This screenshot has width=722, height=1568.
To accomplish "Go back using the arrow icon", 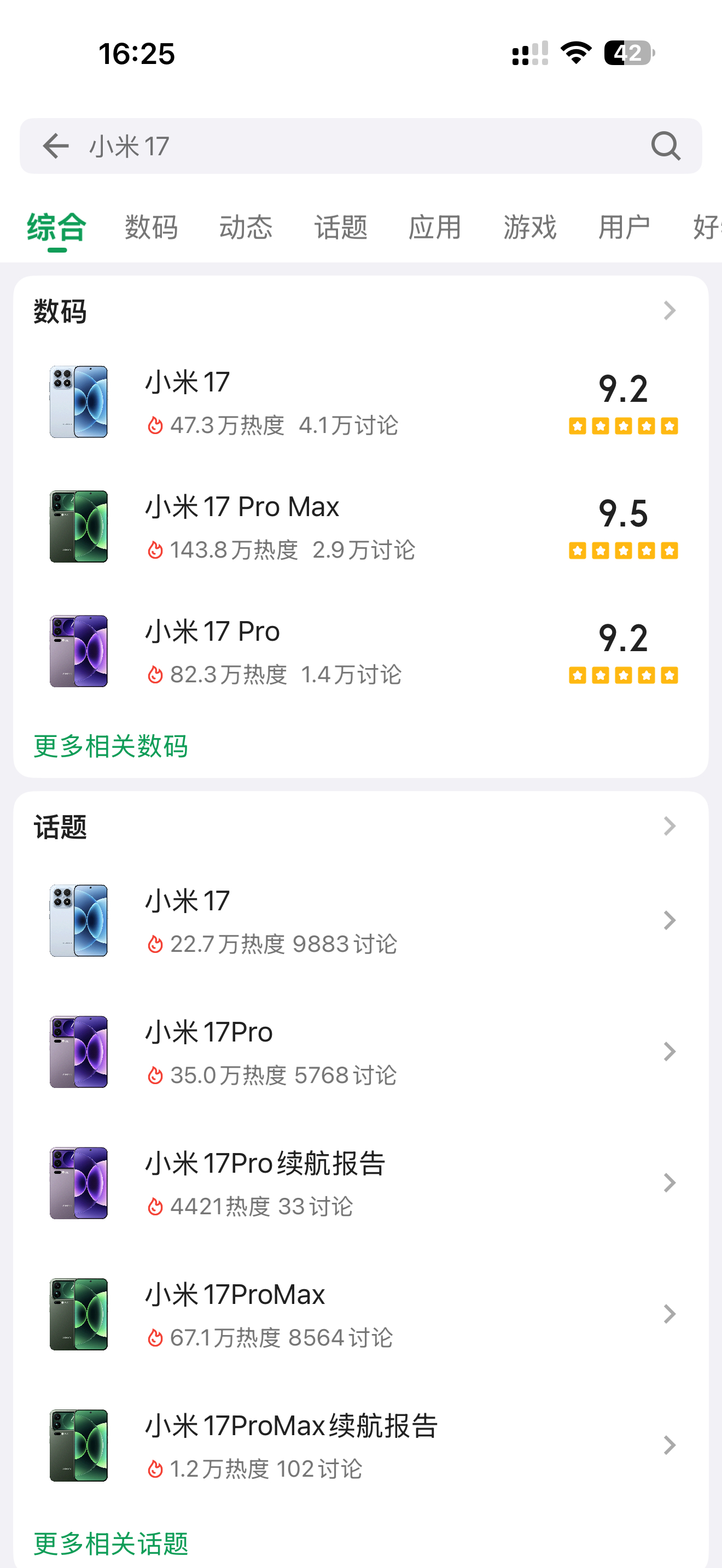I will pyautogui.click(x=55, y=146).
